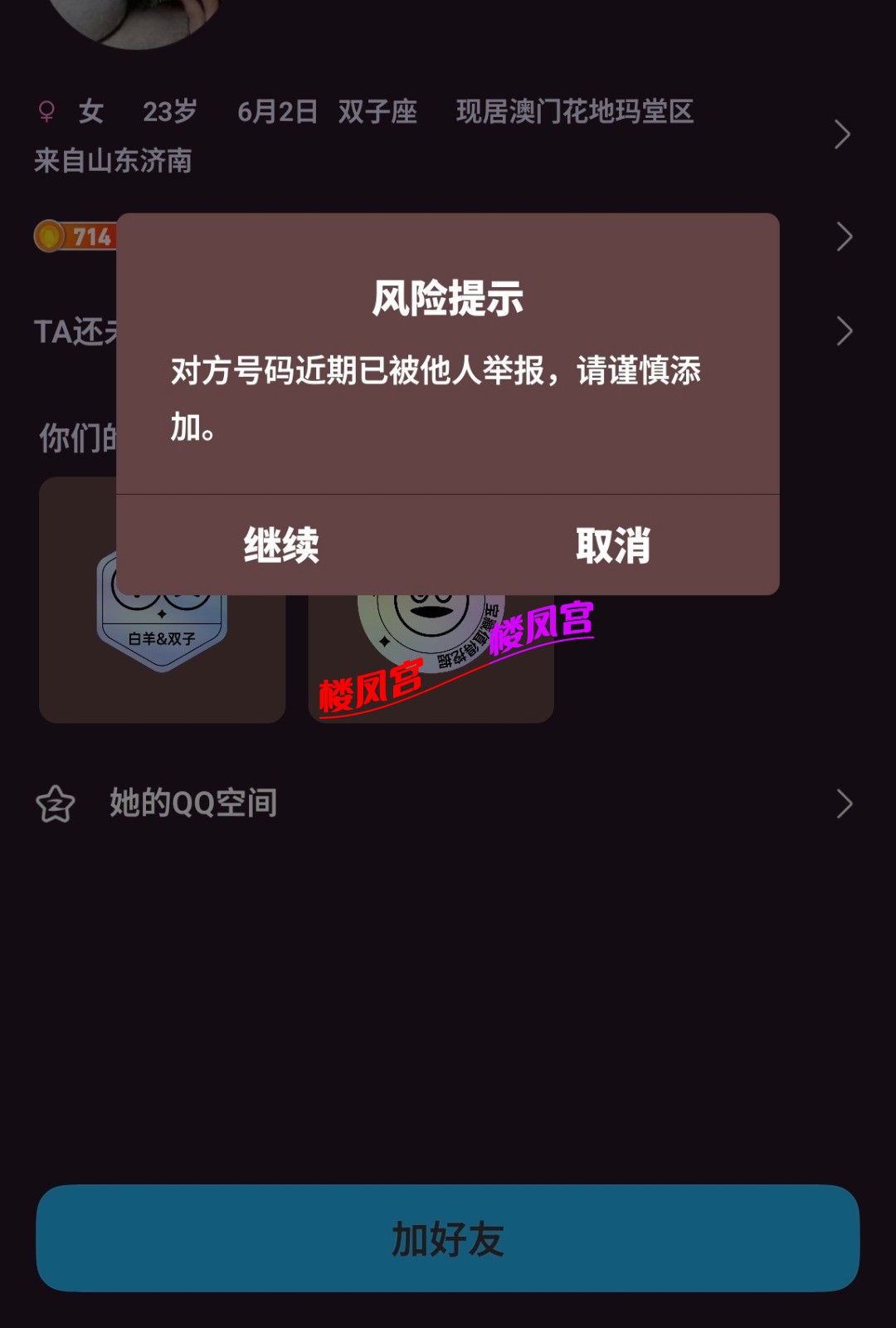Expand the 她的QQ空间 row chevron
896x1328 pixels.
[845, 803]
